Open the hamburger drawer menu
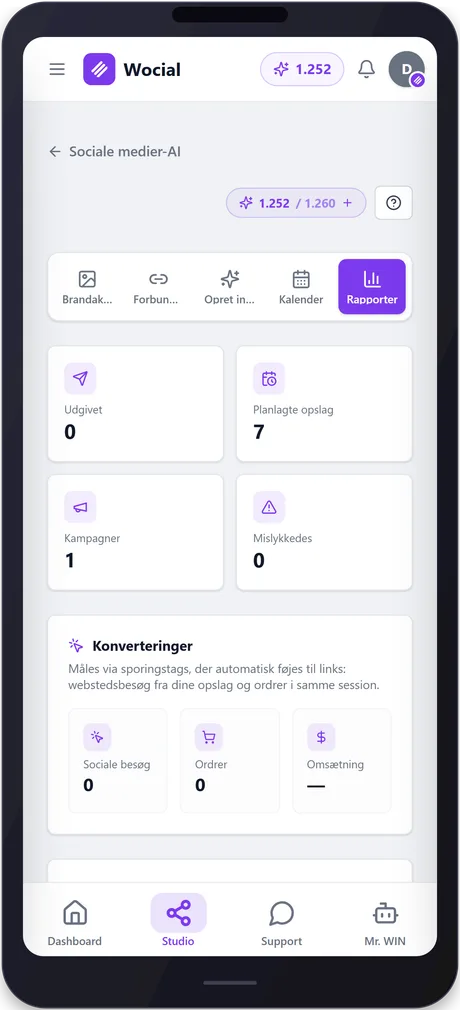460x1010 pixels. [x=57, y=69]
